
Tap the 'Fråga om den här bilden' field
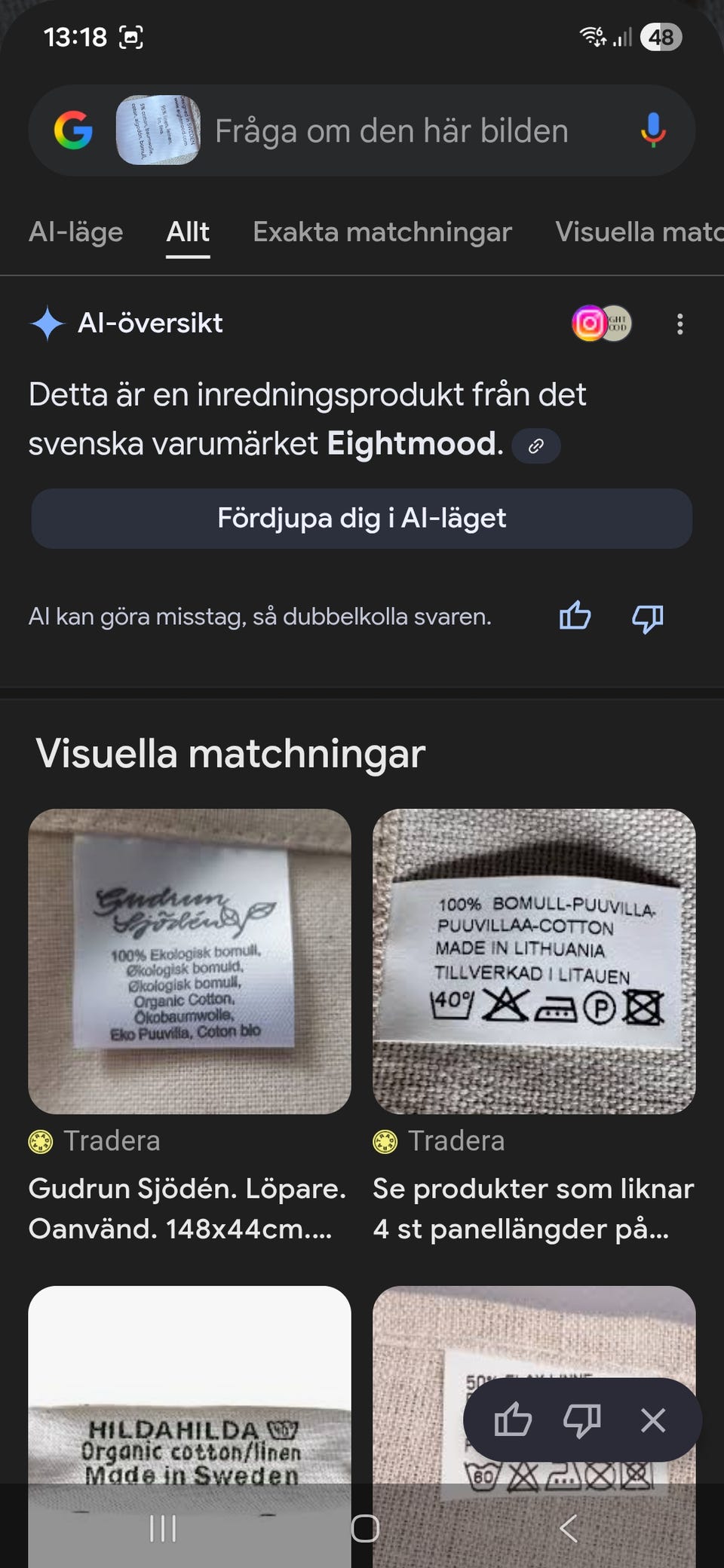click(391, 131)
